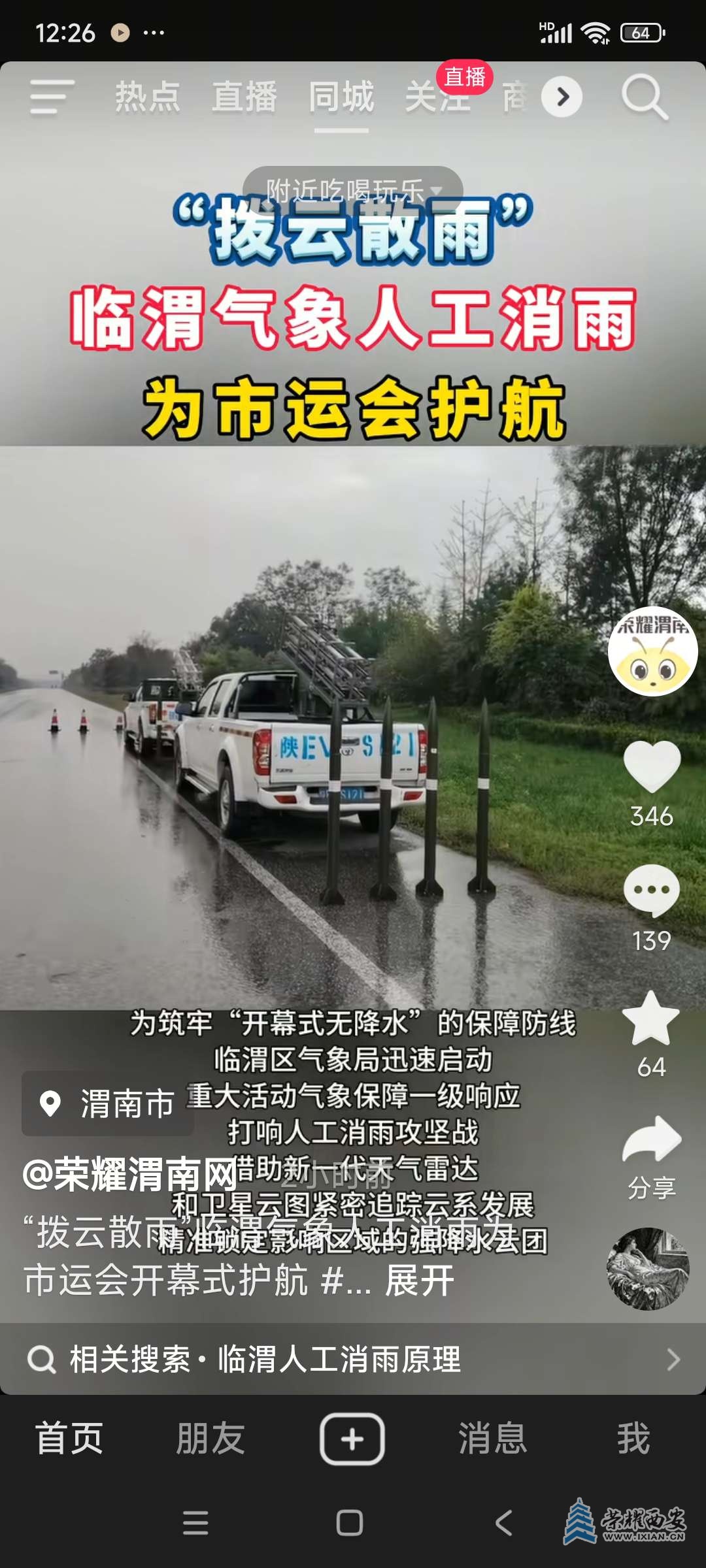Go to the 朋友 tab
Screen dimensions: 706x1568
tap(210, 1439)
